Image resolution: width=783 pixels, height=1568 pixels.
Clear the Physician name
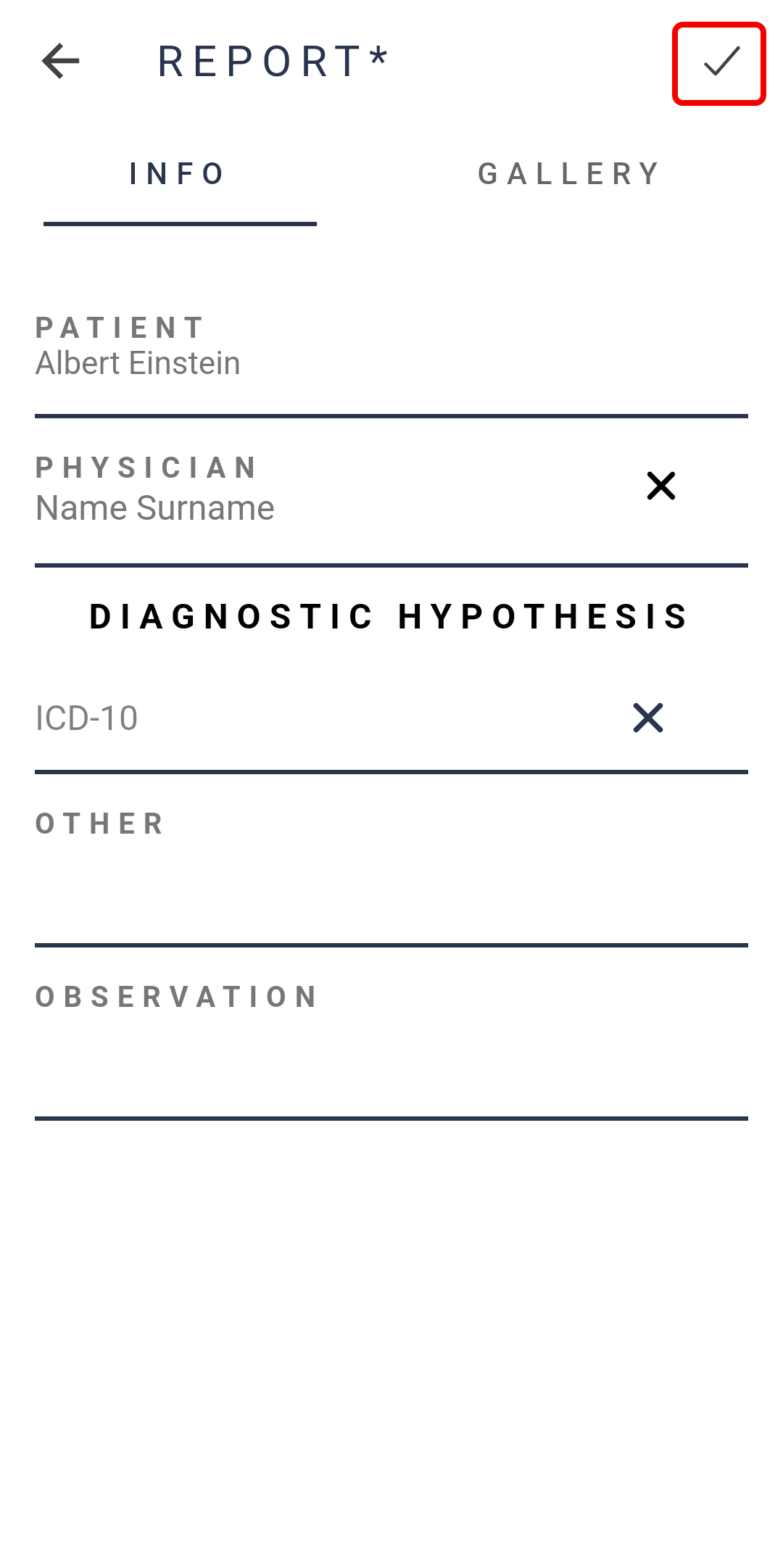point(661,486)
